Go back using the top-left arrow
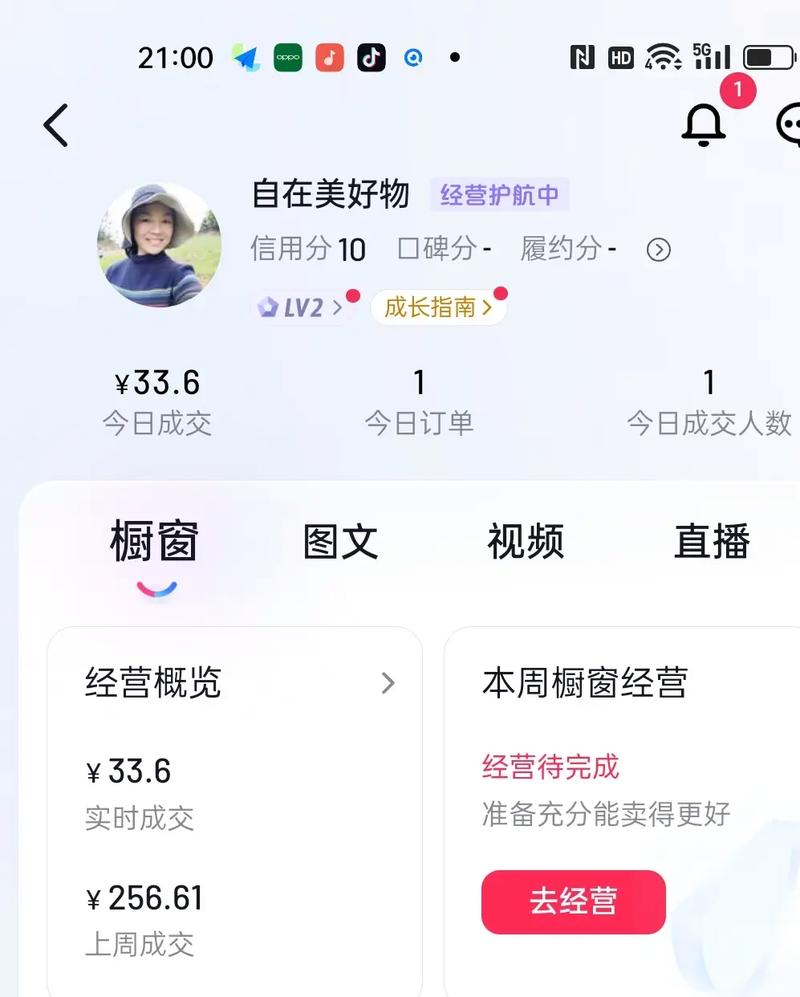 click(x=56, y=126)
